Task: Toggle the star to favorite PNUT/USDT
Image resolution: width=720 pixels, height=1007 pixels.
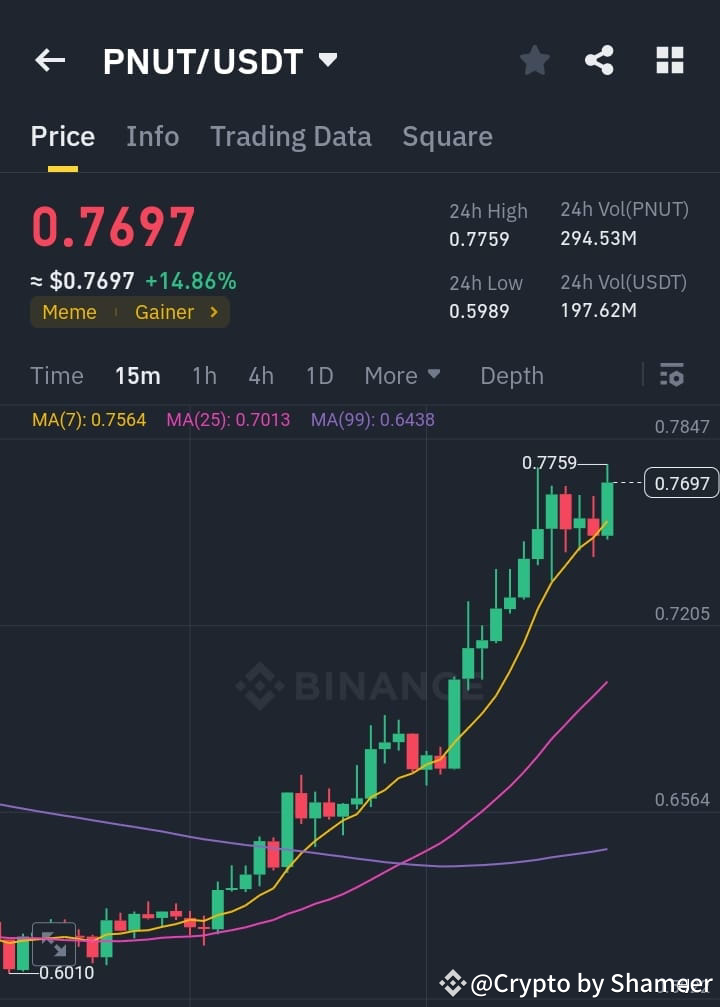Action: [534, 60]
